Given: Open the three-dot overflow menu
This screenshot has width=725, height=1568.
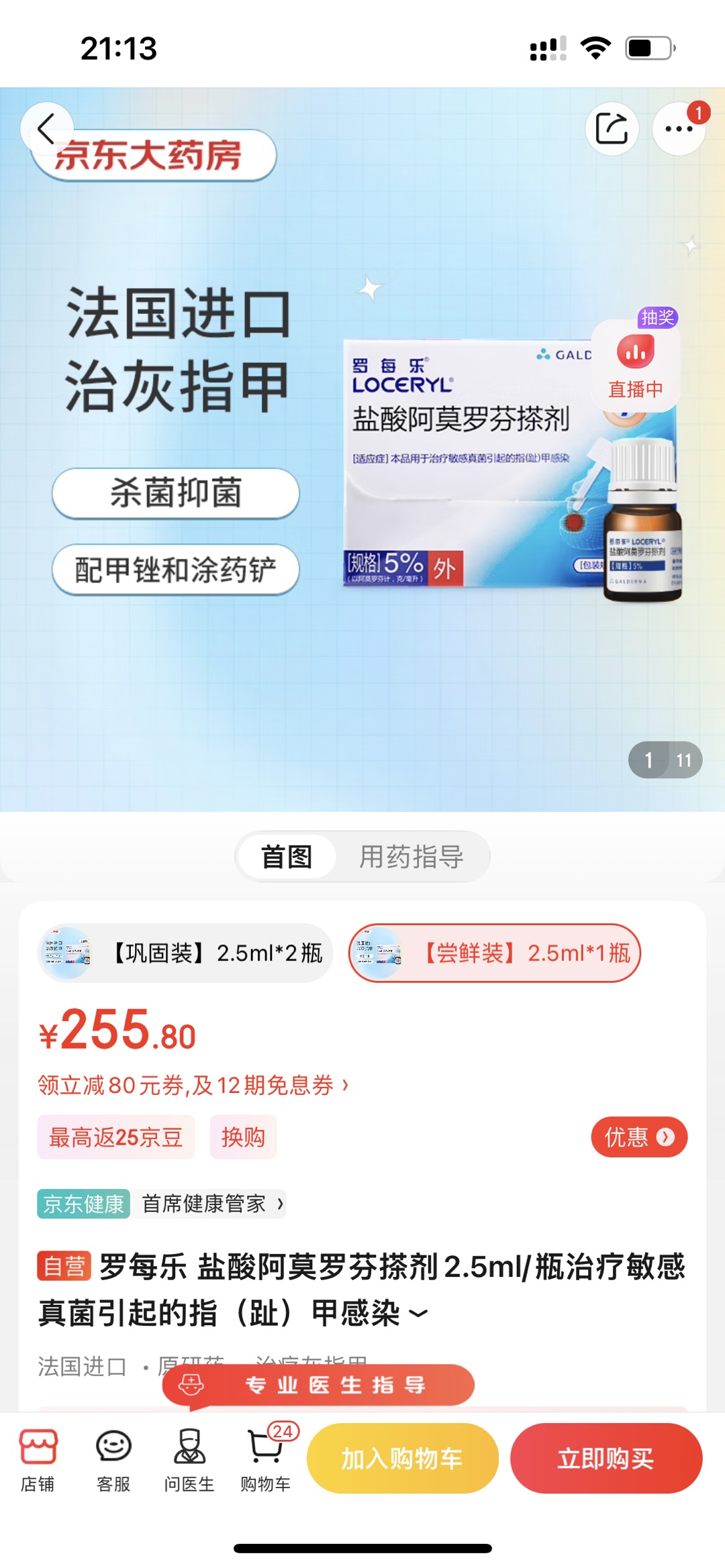Looking at the screenshot, I should pos(679,129).
